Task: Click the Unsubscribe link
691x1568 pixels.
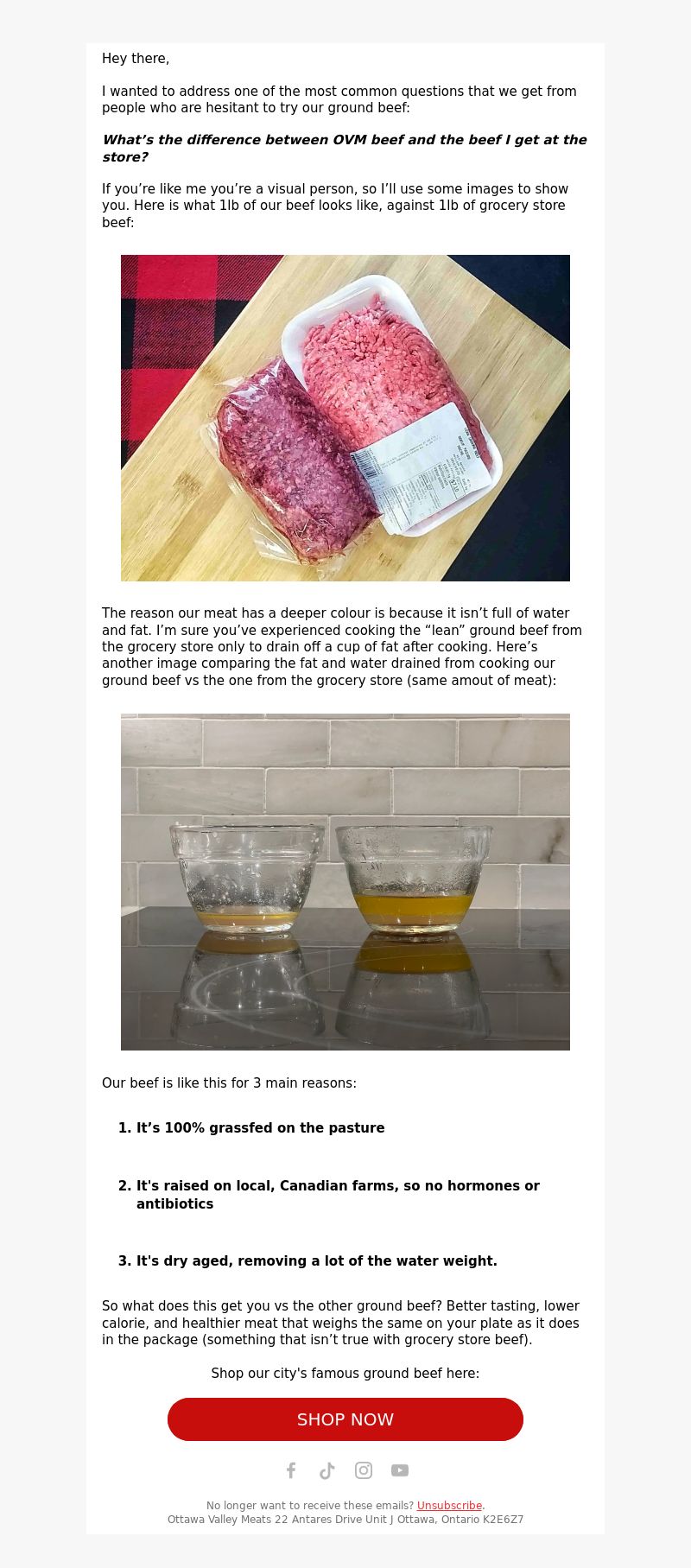Action: (449, 1505)
